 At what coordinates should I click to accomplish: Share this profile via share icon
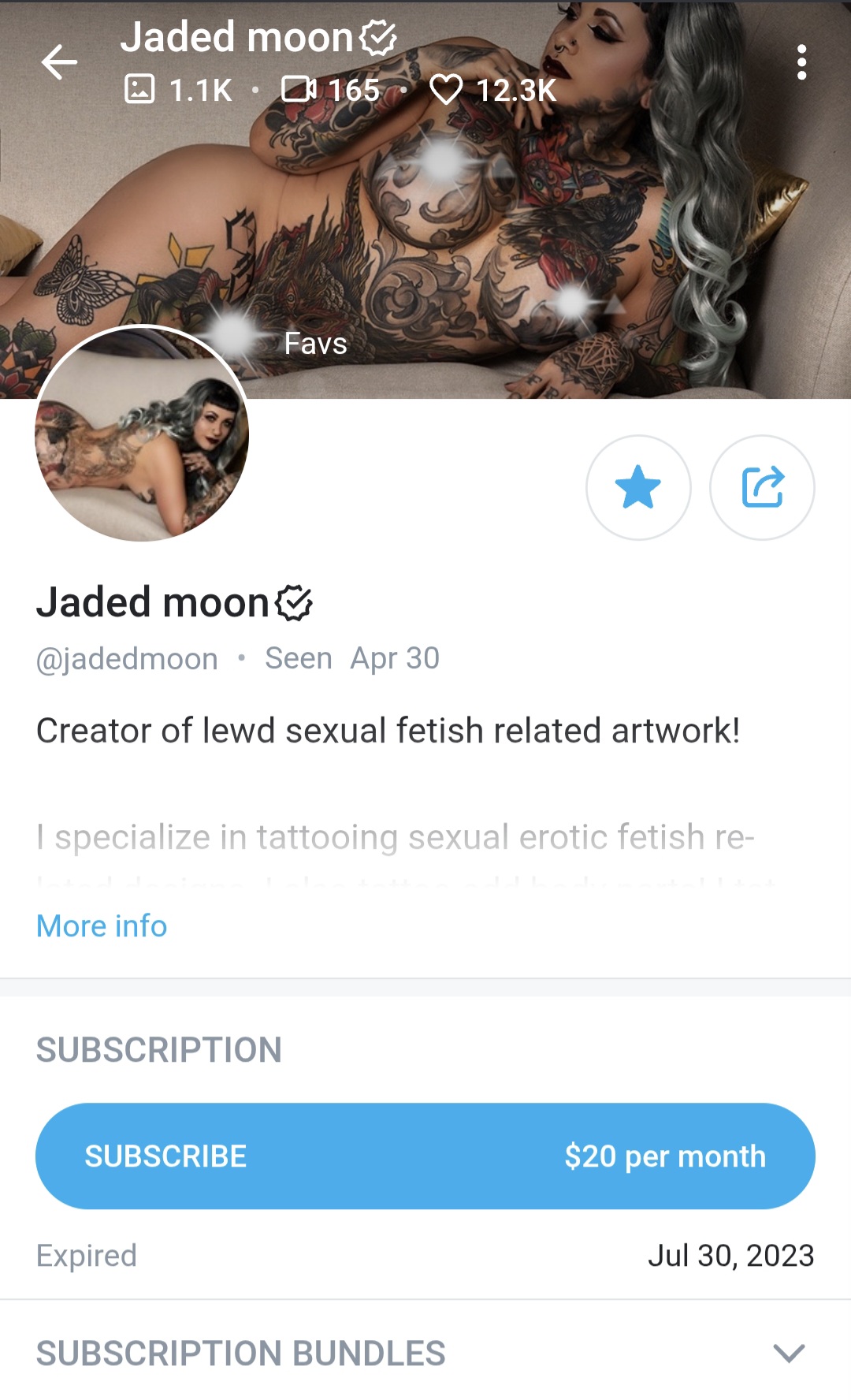(762, 487)
